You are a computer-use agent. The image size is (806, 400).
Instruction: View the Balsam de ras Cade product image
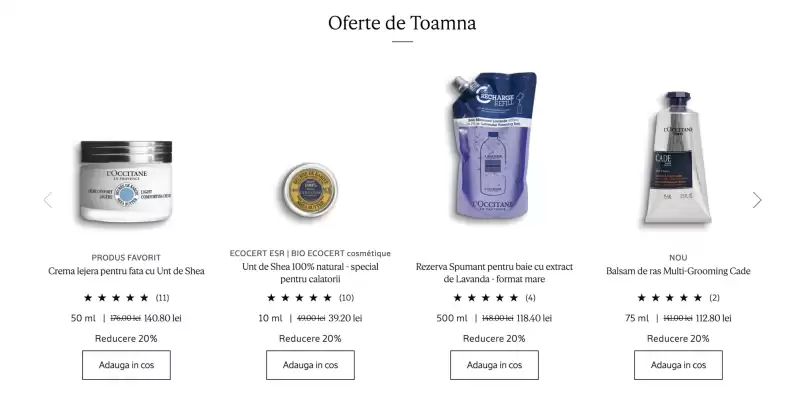coord(678,158)
